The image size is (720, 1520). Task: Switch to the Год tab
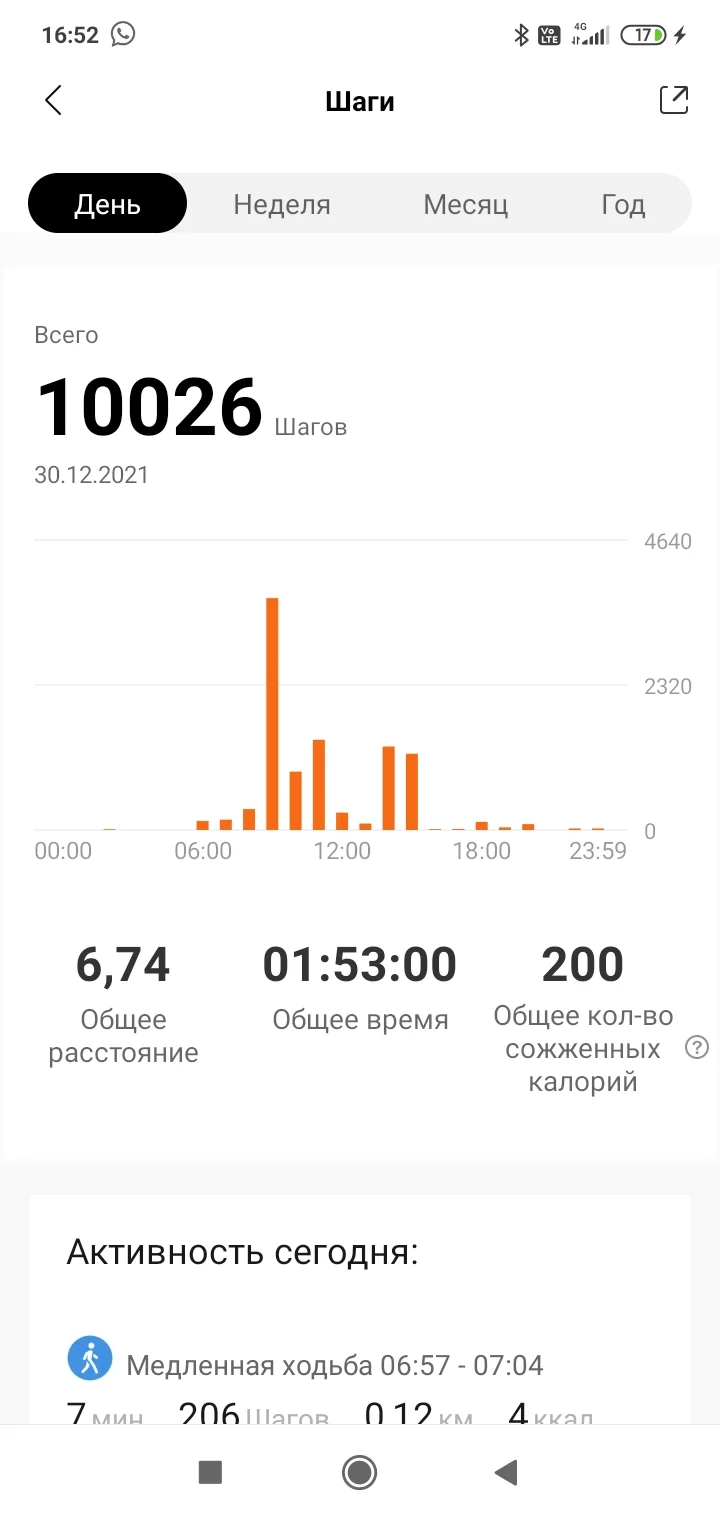623,204
